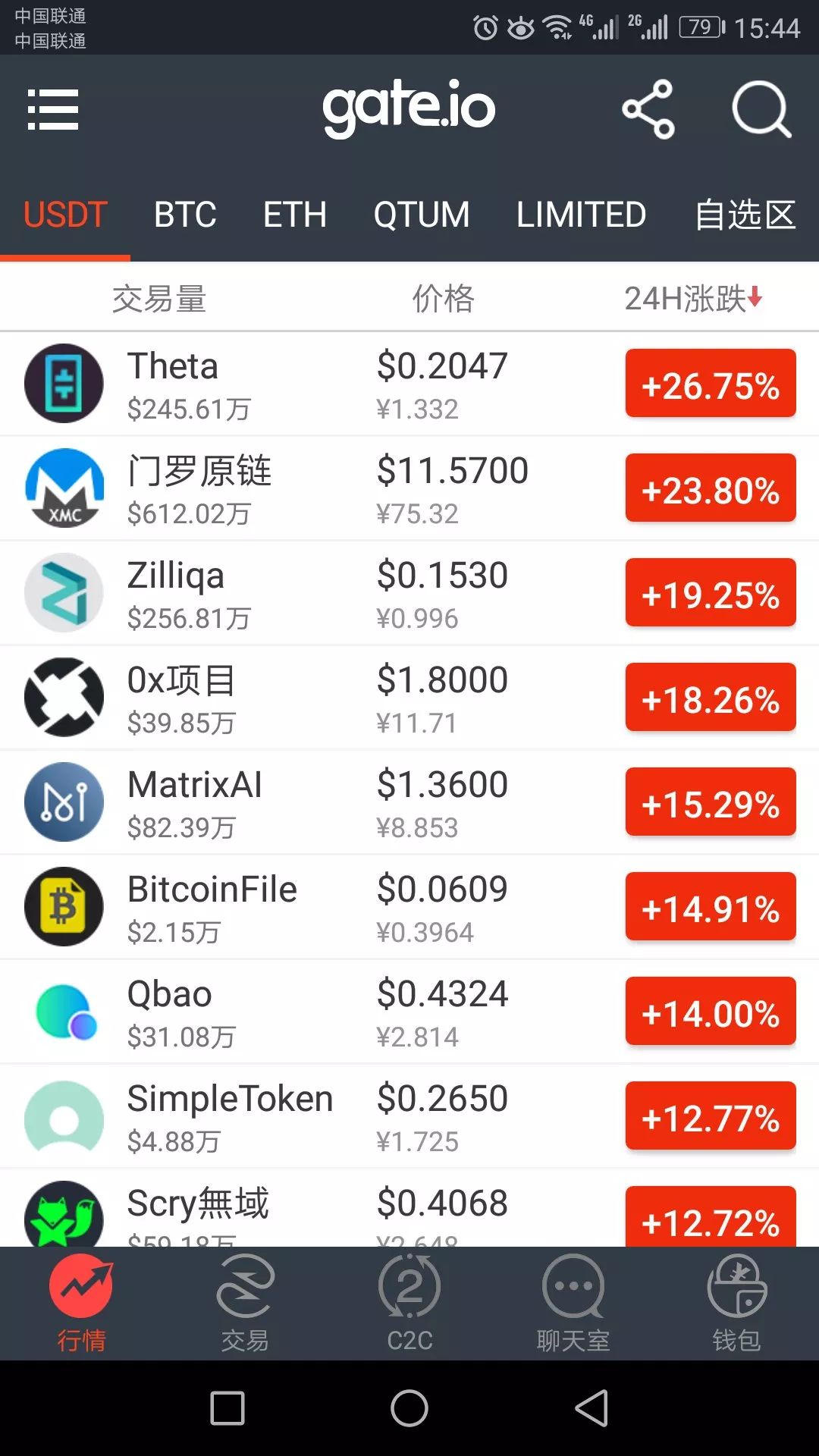Select the Theta coin logo
This screenshot has height=1456, width=819.
[64, 383]
